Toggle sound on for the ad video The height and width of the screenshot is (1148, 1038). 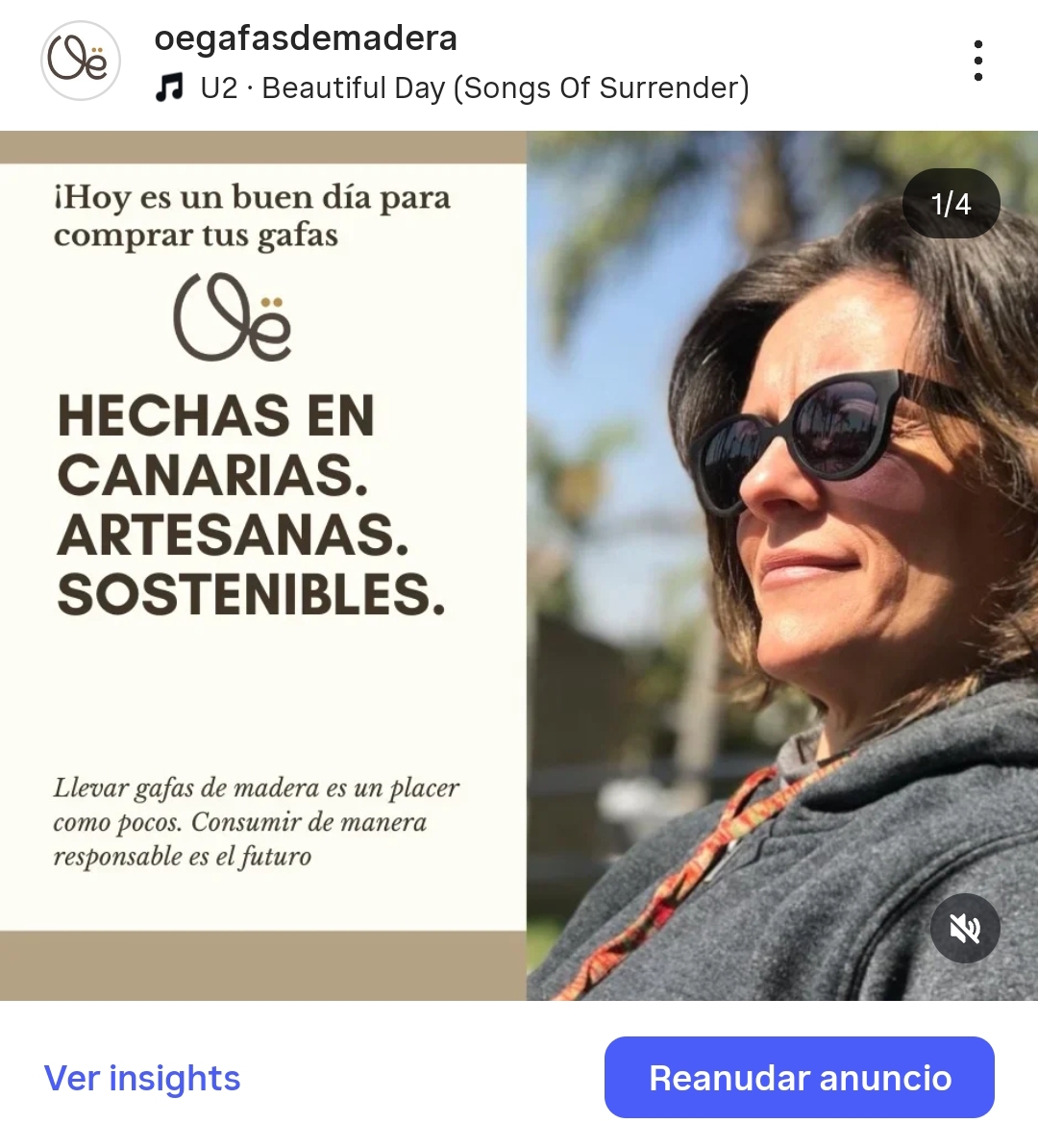(965, 928)
